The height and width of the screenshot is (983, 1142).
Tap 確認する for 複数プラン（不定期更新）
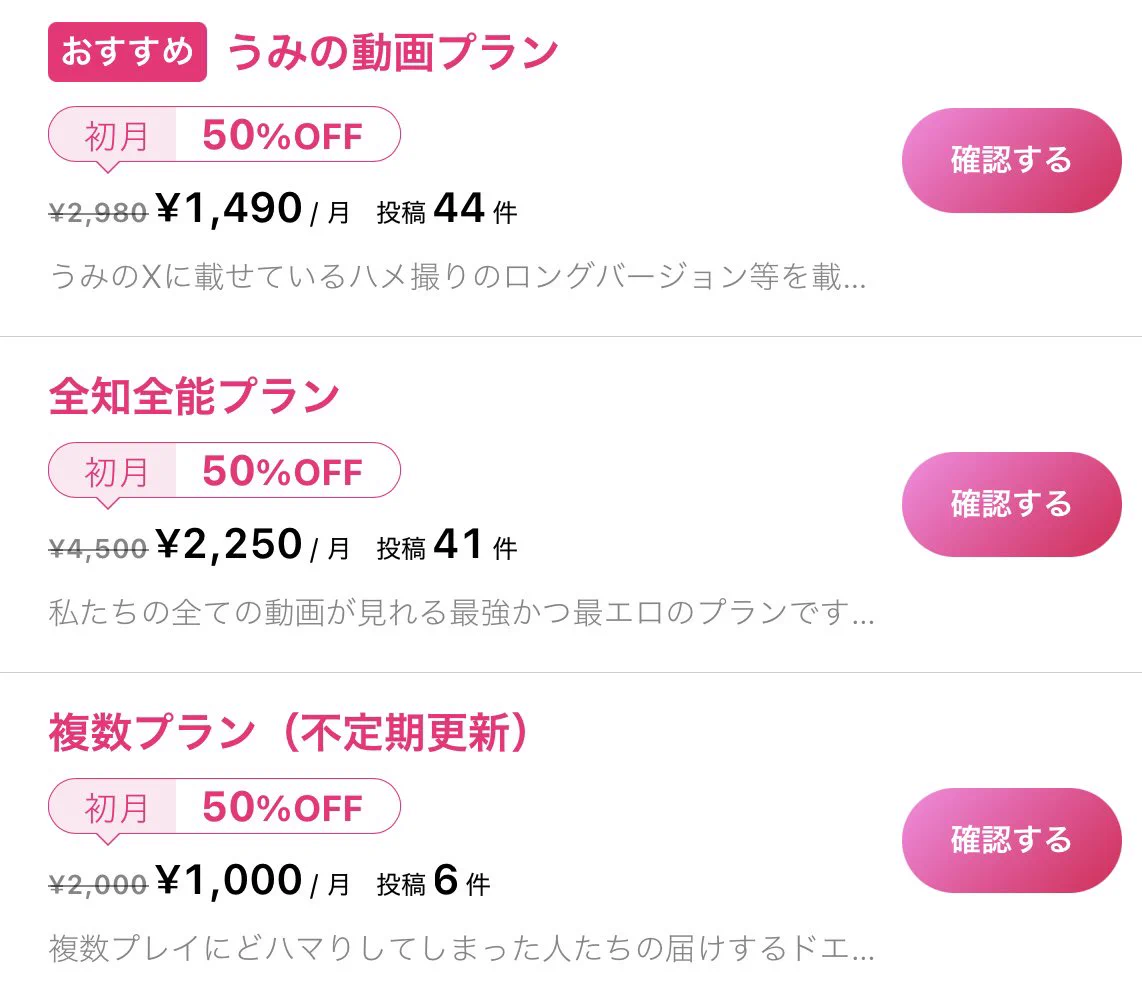pos(1011,840)
